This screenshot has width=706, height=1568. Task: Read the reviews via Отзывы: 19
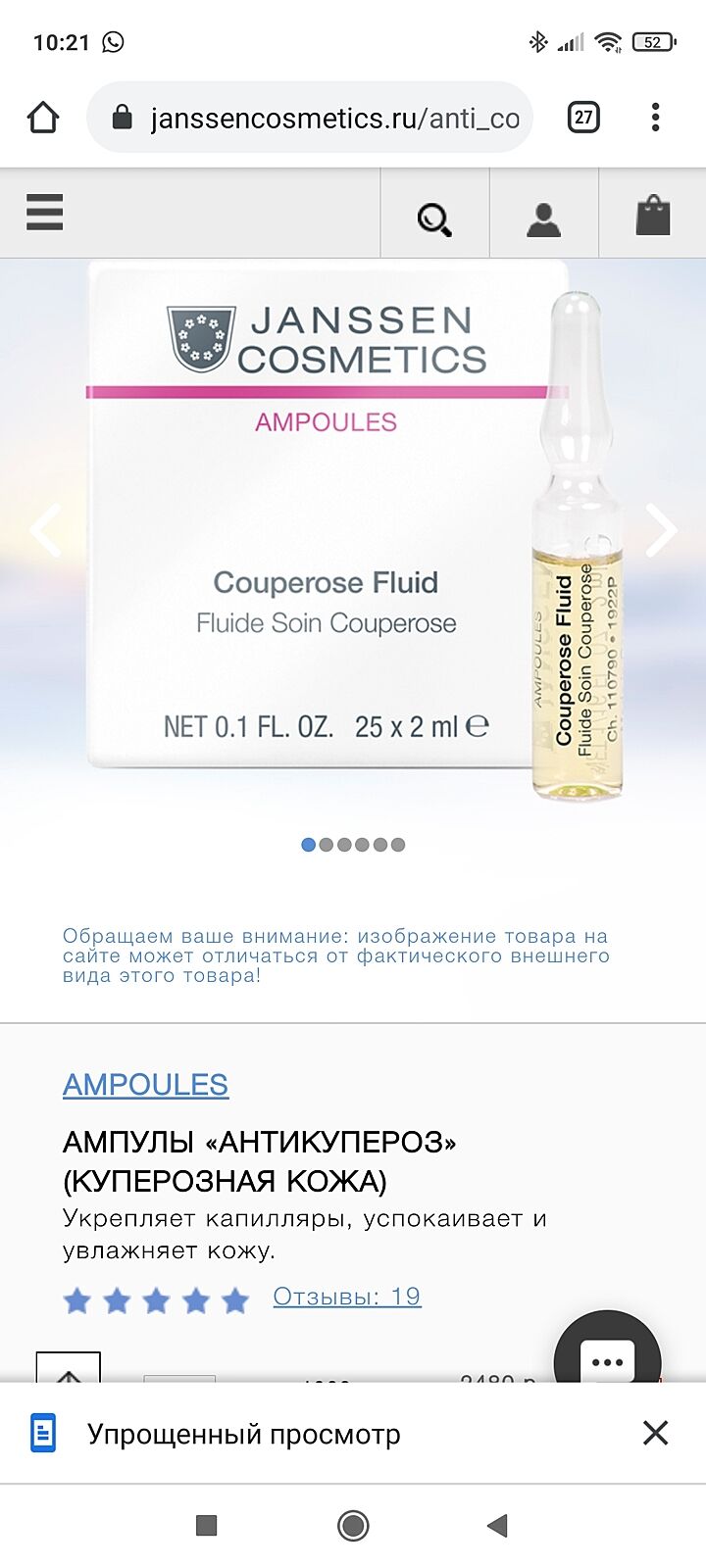[346, 1297]
